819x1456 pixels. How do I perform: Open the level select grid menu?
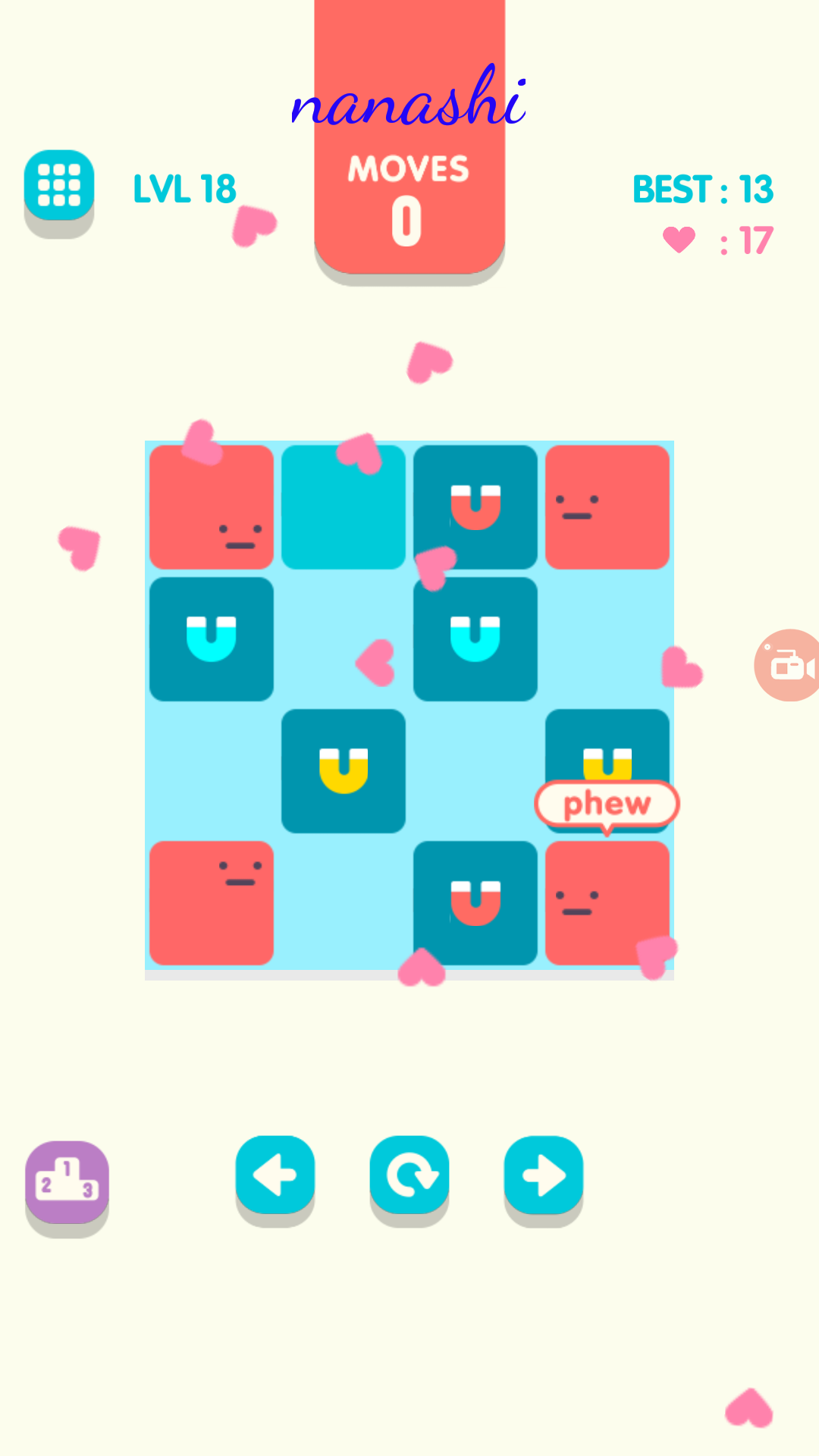59,185
